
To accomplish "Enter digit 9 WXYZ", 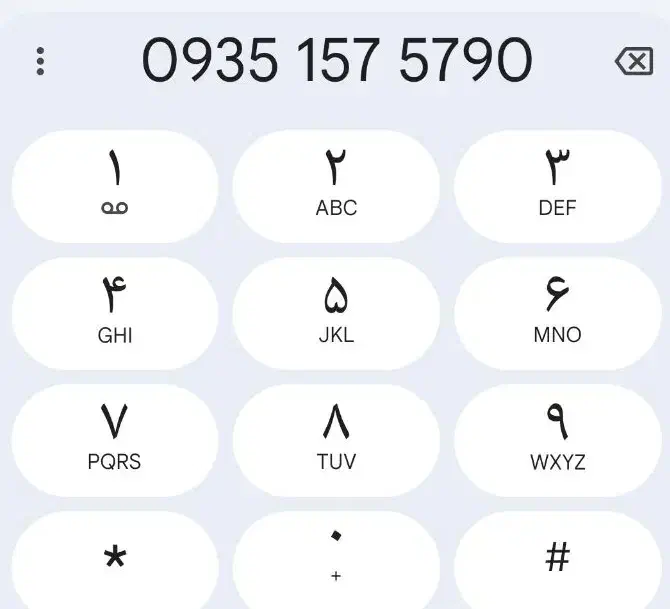I will (557, 440).
